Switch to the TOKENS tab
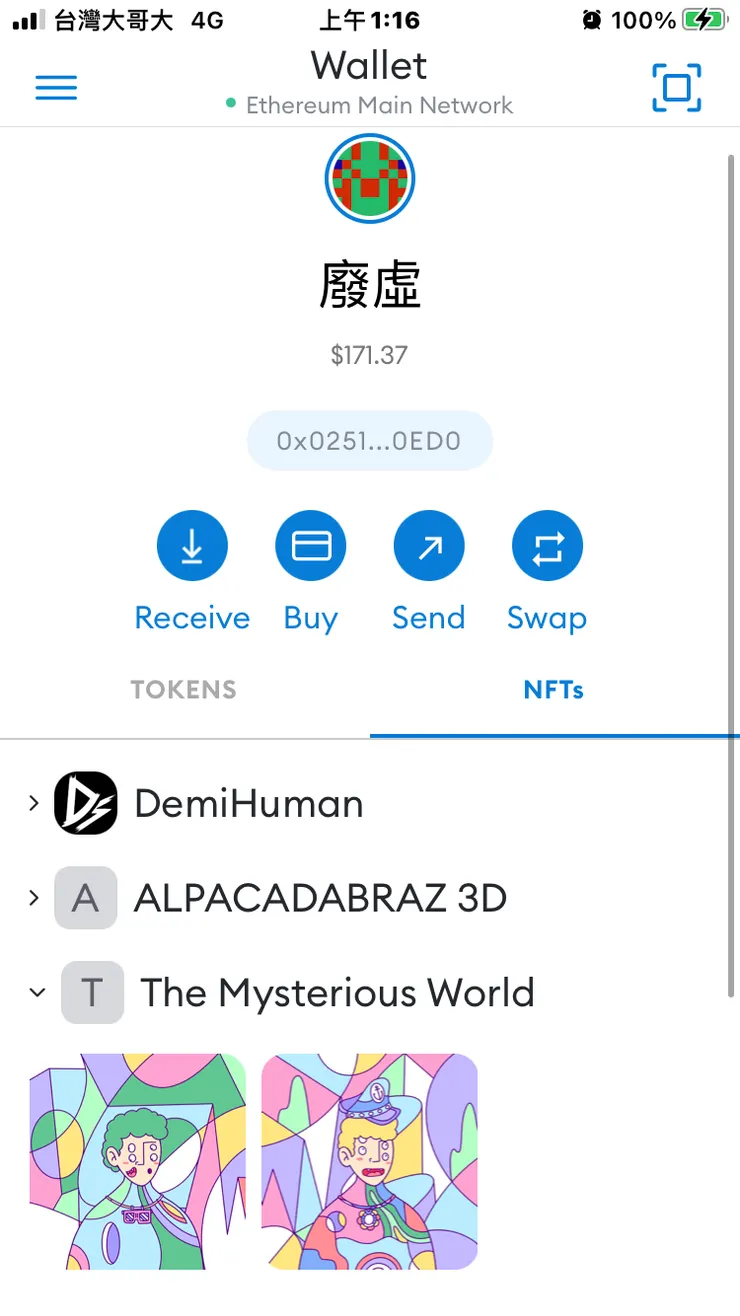Viewport: 740px width, 1316px height. tap(184, 690)
